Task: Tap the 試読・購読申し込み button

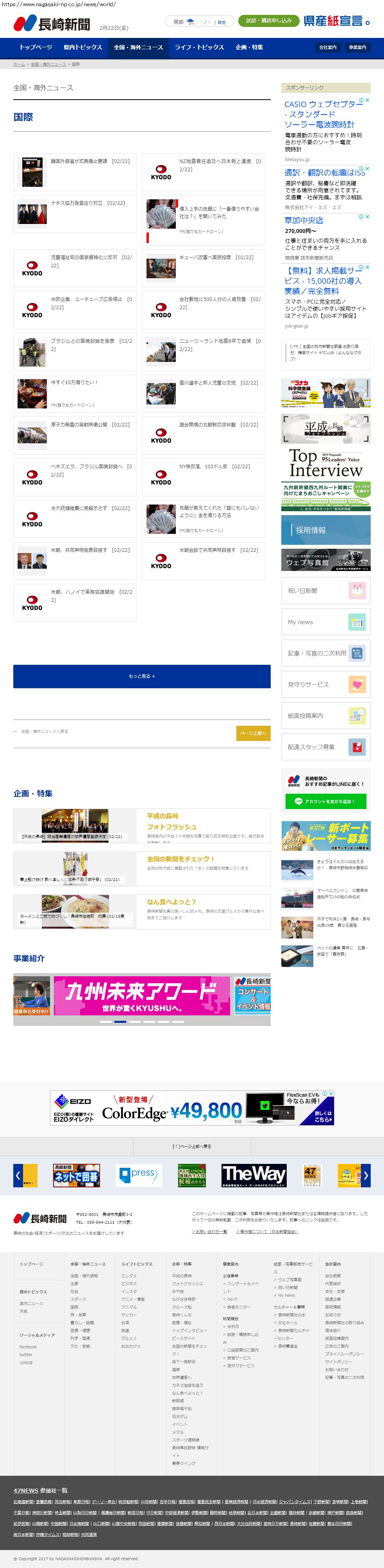Action: click(268, 21)
